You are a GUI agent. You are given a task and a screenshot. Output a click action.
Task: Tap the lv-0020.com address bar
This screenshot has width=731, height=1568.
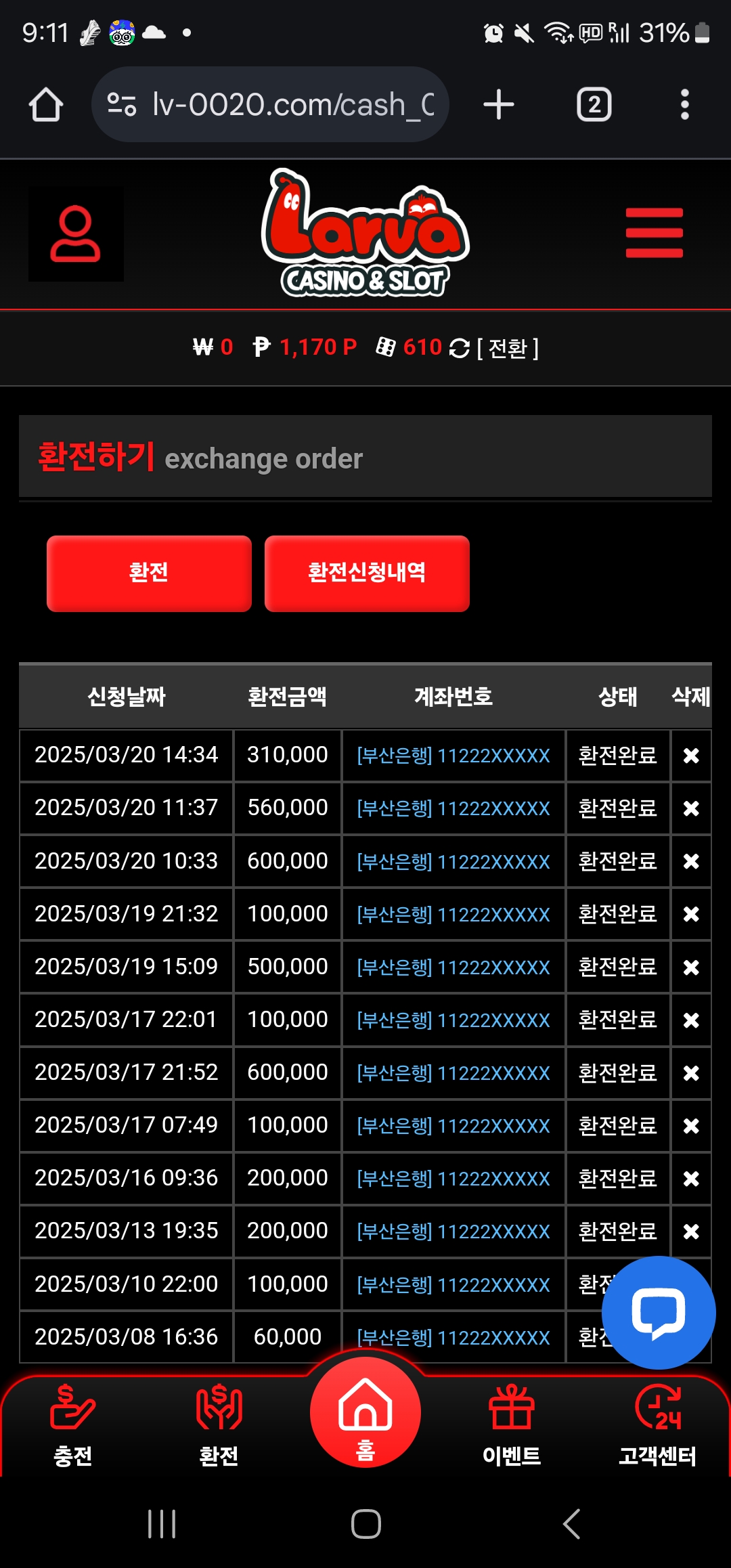pyautogui.click(x=271, y=105)
